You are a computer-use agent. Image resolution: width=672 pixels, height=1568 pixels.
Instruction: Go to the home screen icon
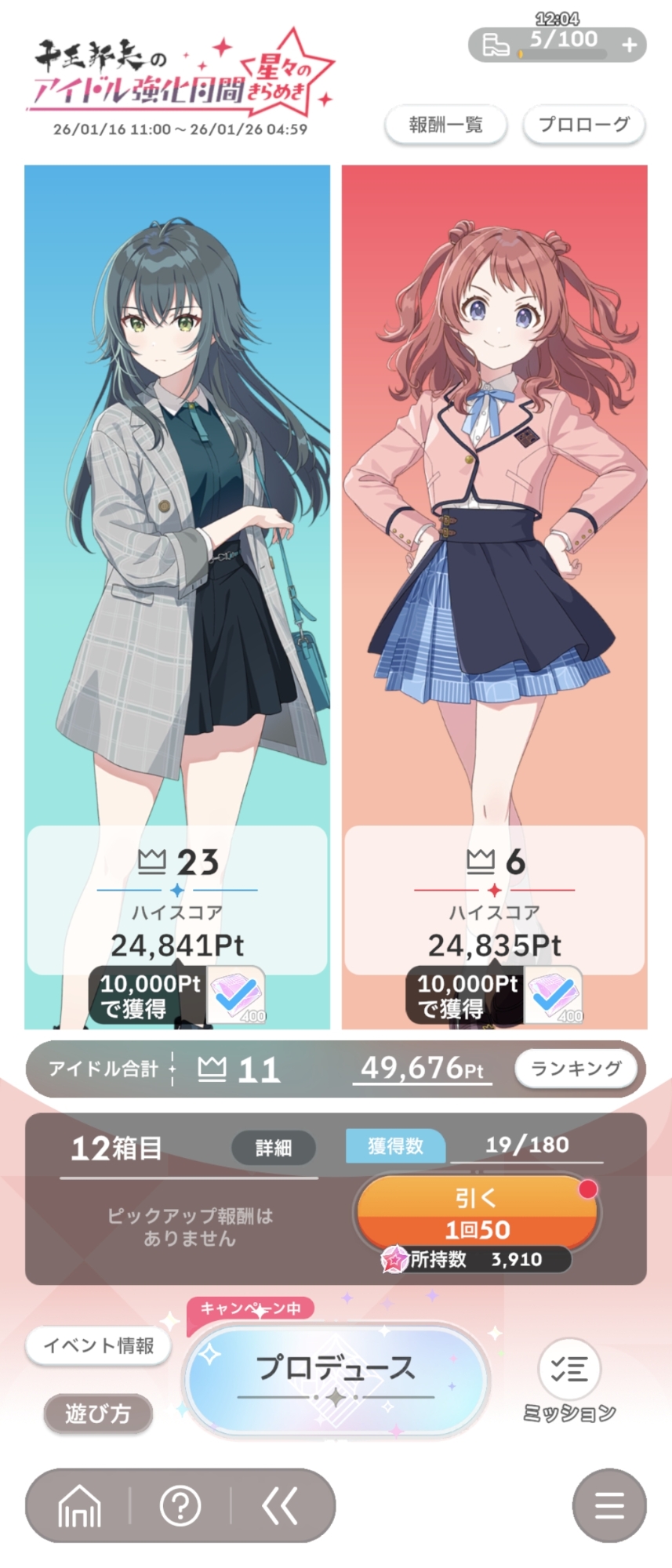click(x=80, y=1506)
